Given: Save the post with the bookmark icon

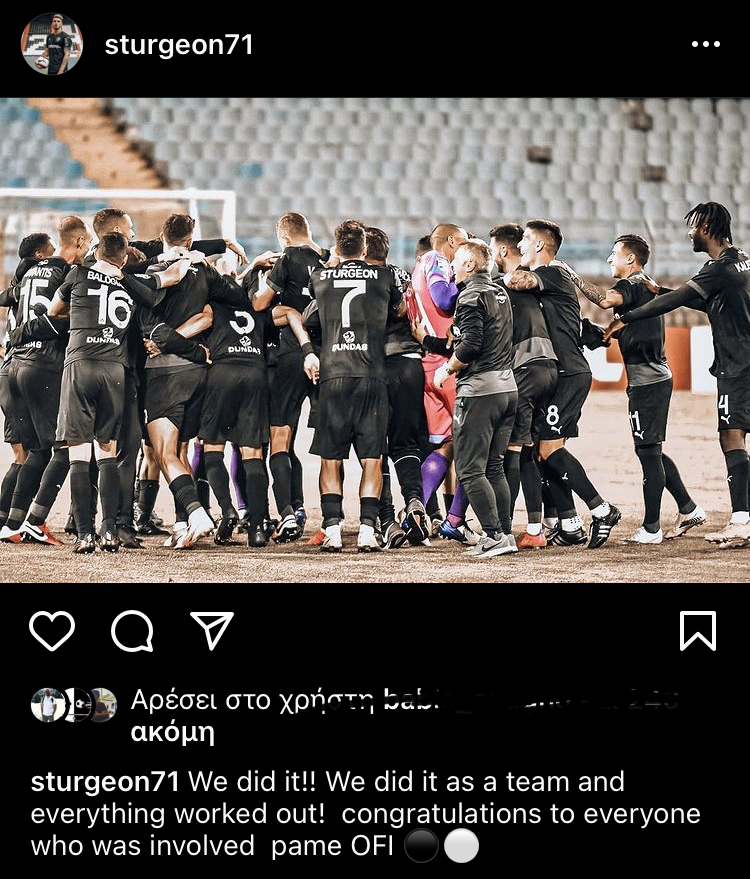Looking at the screenshot, I should [697, 631].
